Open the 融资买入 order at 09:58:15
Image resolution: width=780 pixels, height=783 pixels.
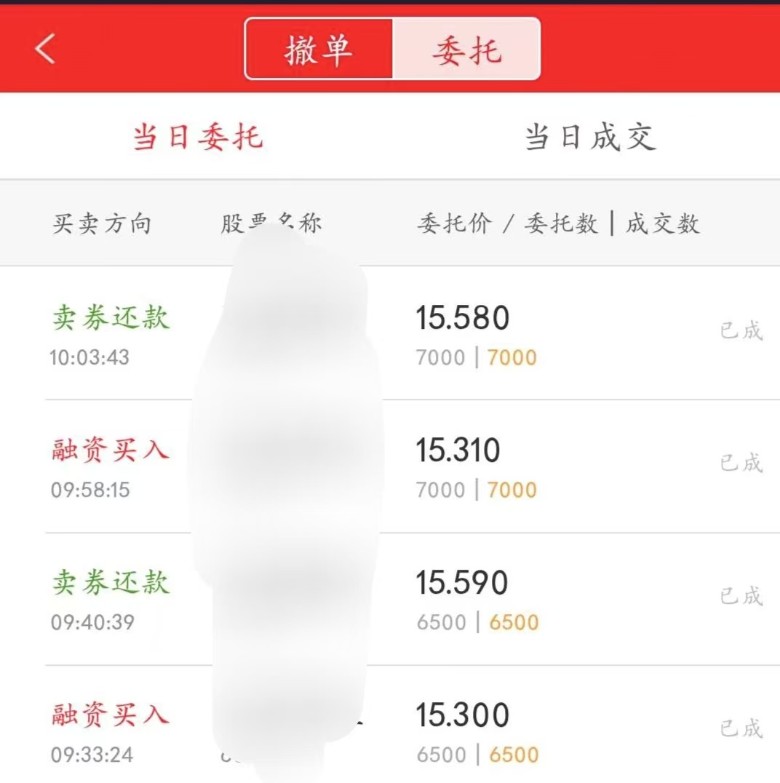click(400, 467)
